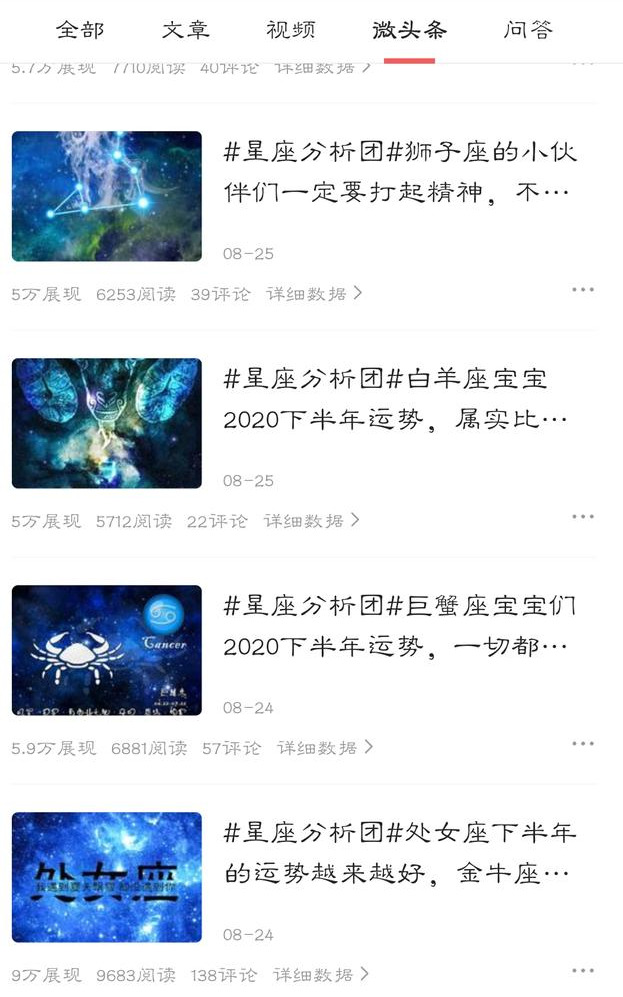View 详细数据 for the 白羊座 post

(312, 521)
